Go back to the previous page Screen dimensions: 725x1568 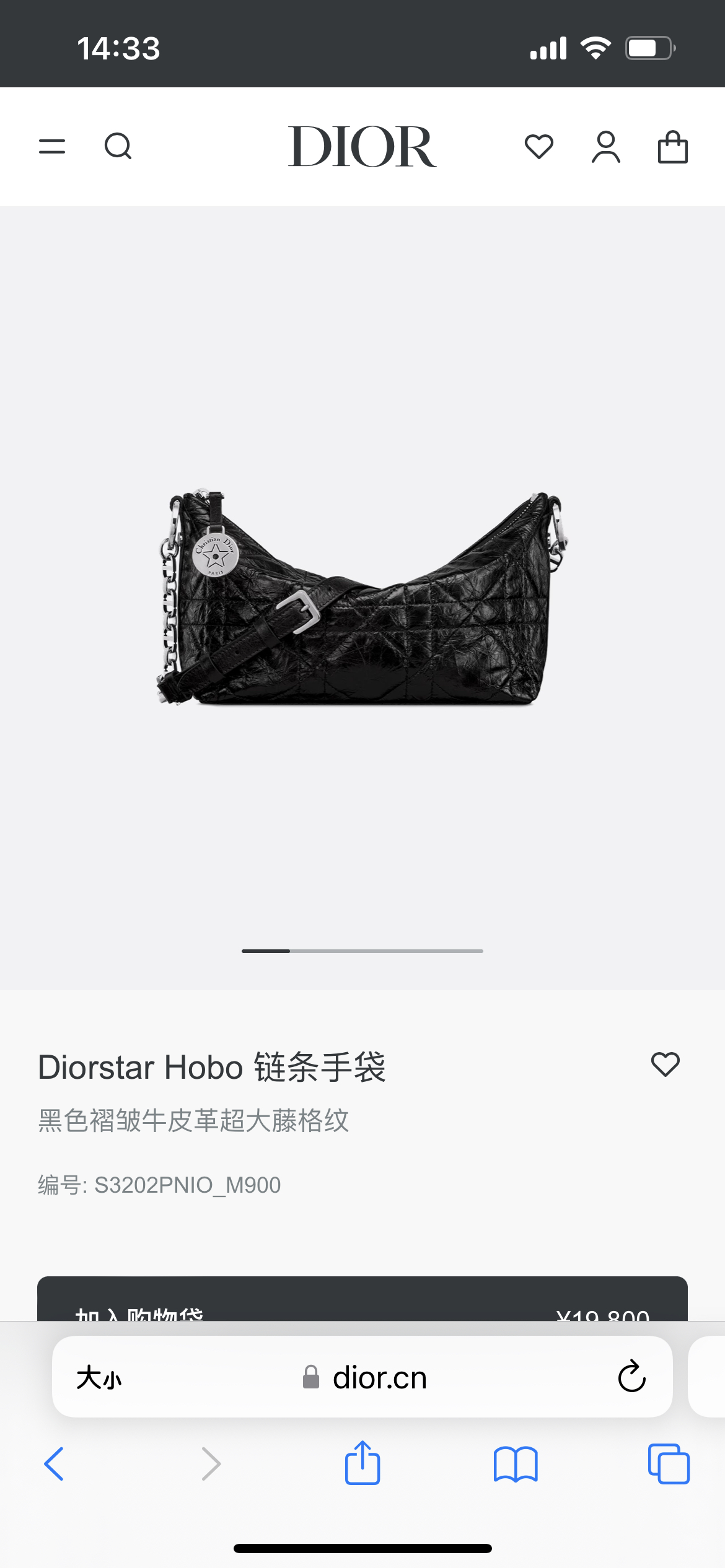[x=54, y=1464]
